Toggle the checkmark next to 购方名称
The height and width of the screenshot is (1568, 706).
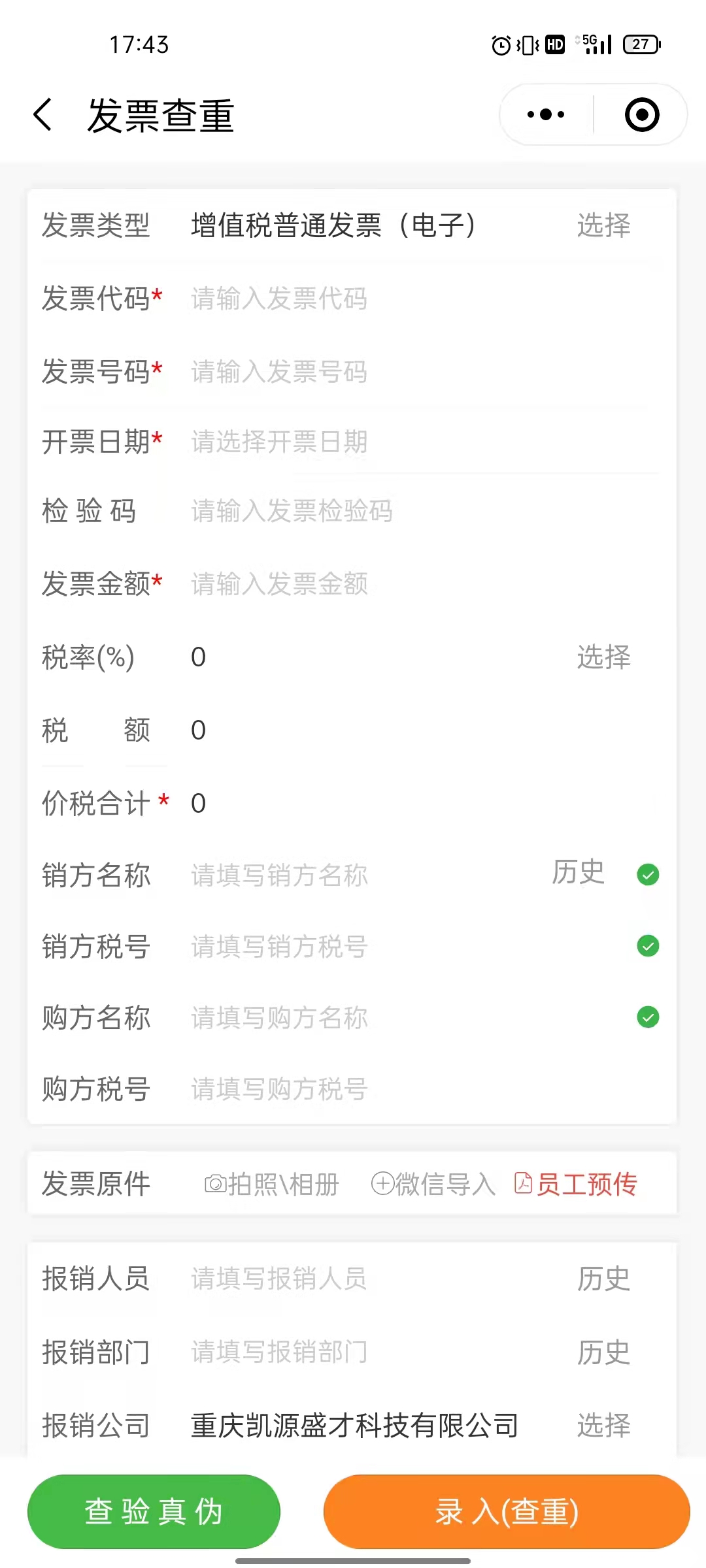(x=648, y=1017)
